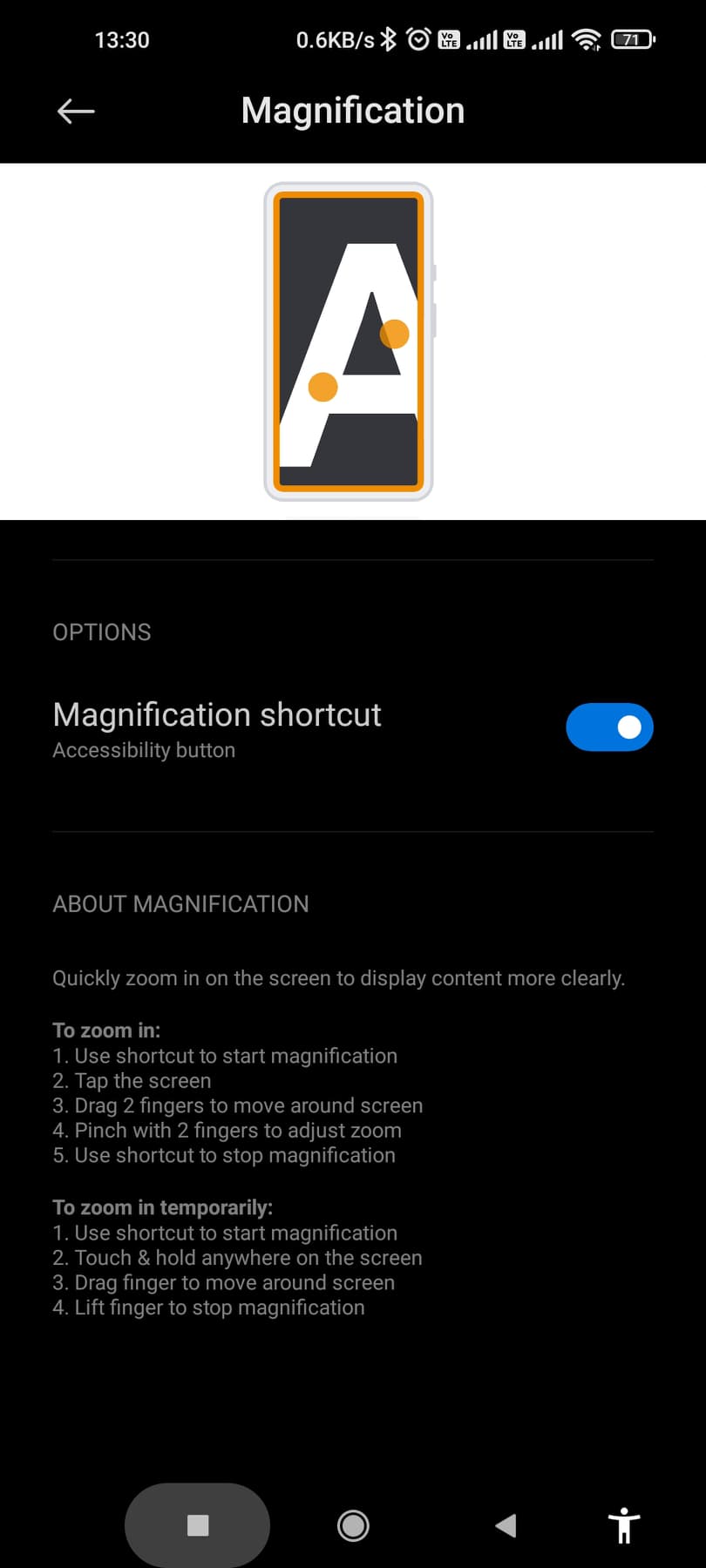This screenshot has width=706, height=1568.
Task: Turn off the Magnification shortcut switch
Action: (609, 727)
